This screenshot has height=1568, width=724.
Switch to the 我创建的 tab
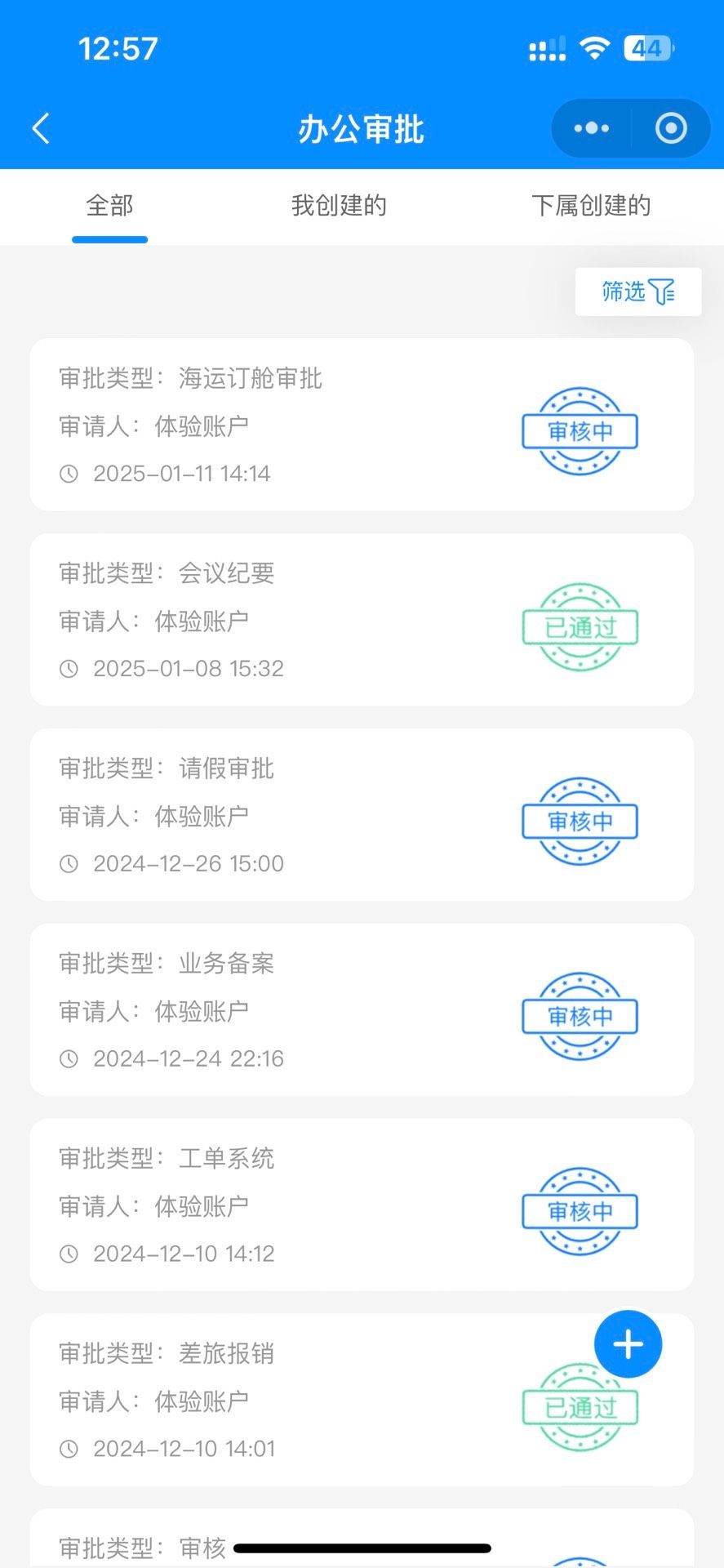(339, 206)
